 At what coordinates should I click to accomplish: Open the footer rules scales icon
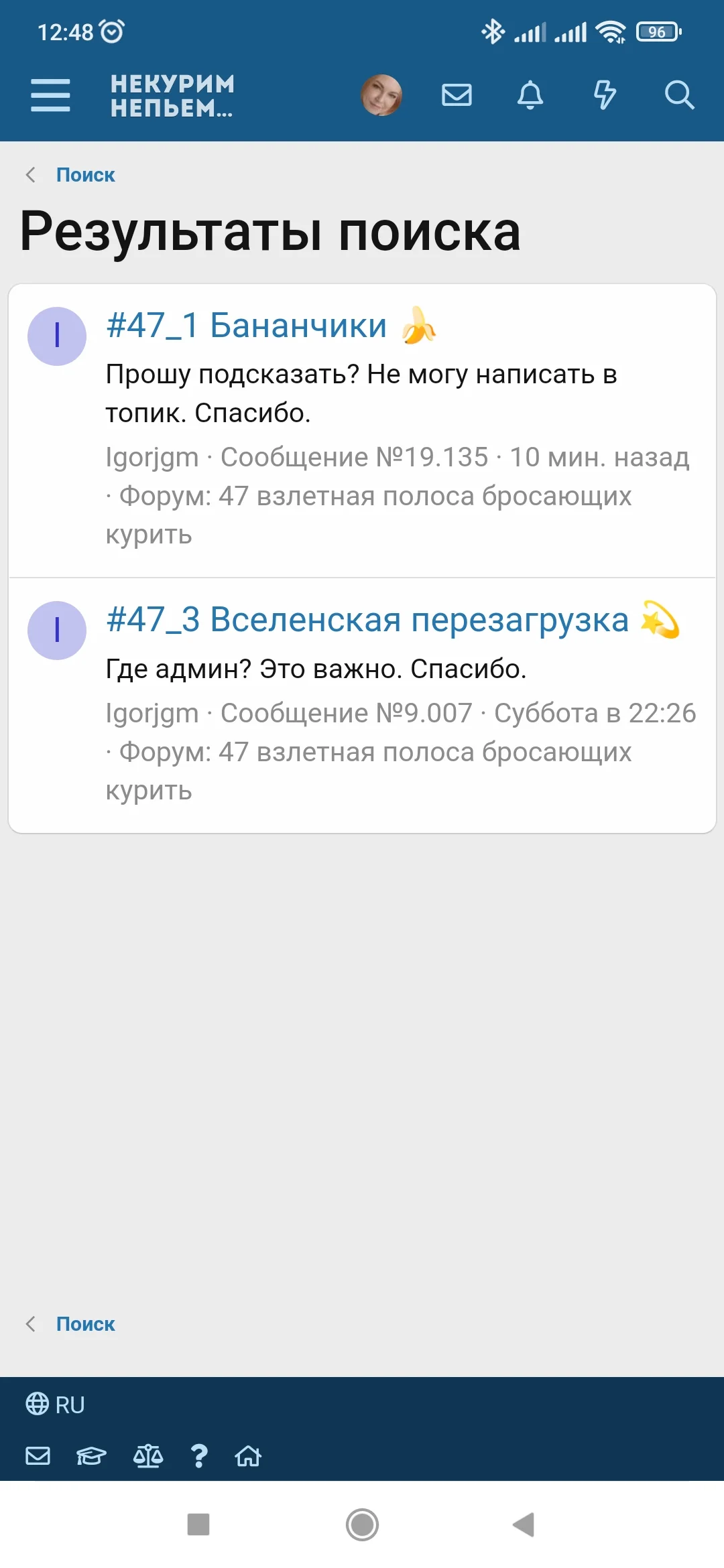pos(148,1455)
